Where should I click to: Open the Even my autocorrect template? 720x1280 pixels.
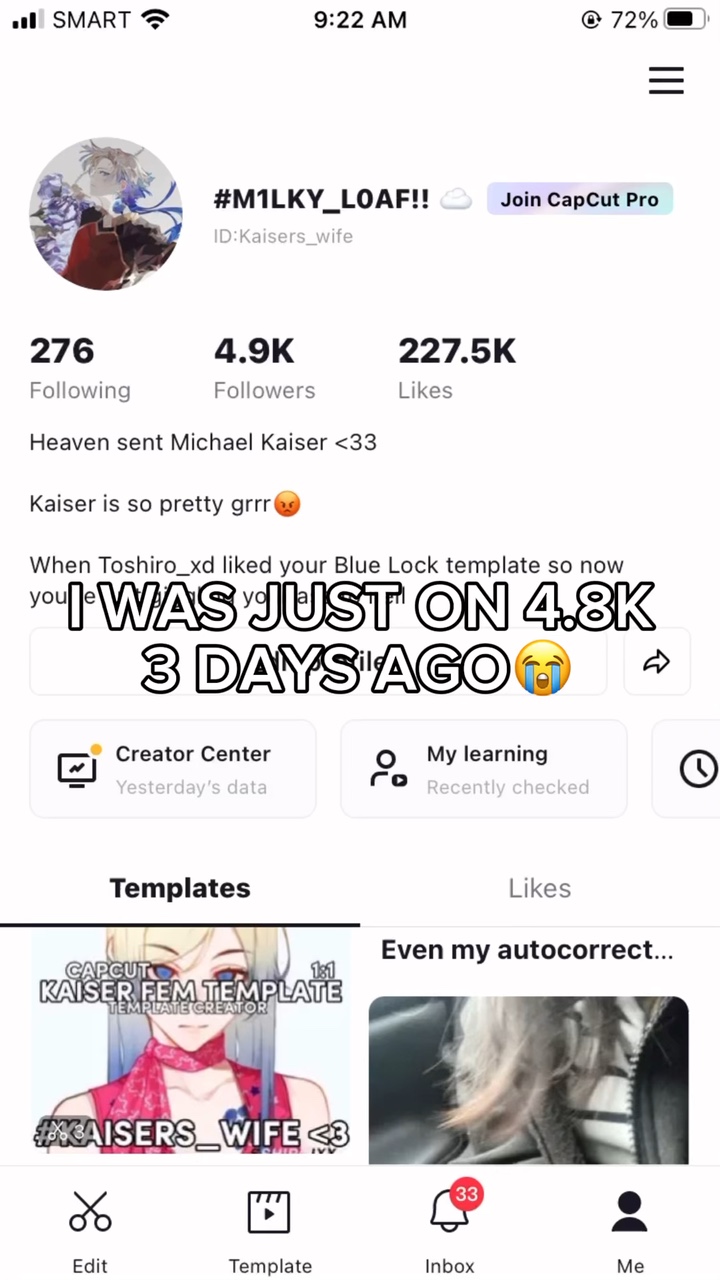pos(528,1048)
